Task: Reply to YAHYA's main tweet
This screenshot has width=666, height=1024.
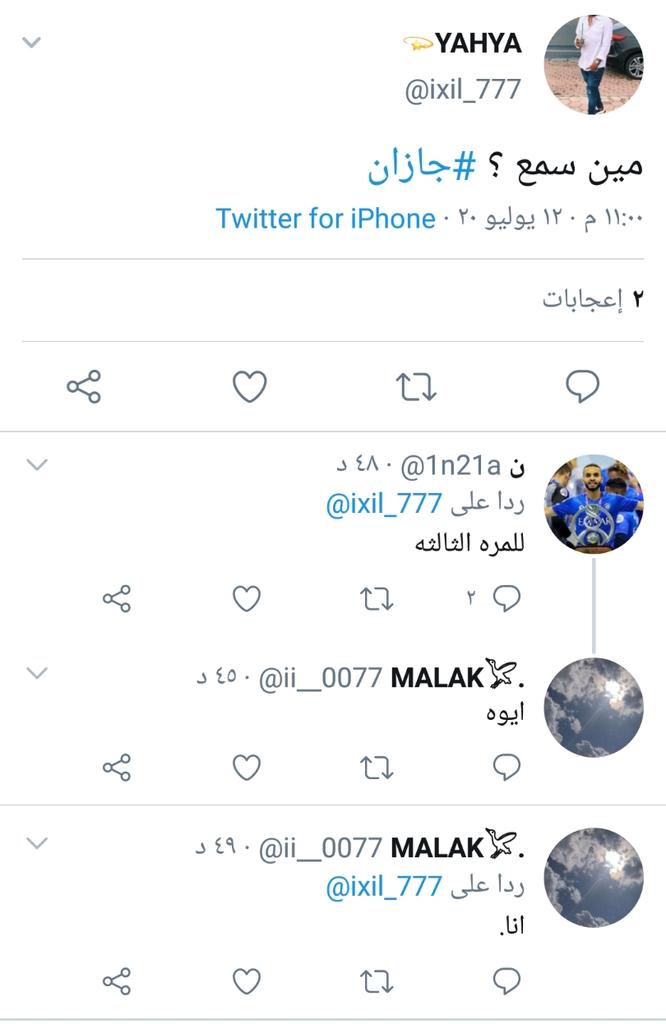Action: coord(582,386)
